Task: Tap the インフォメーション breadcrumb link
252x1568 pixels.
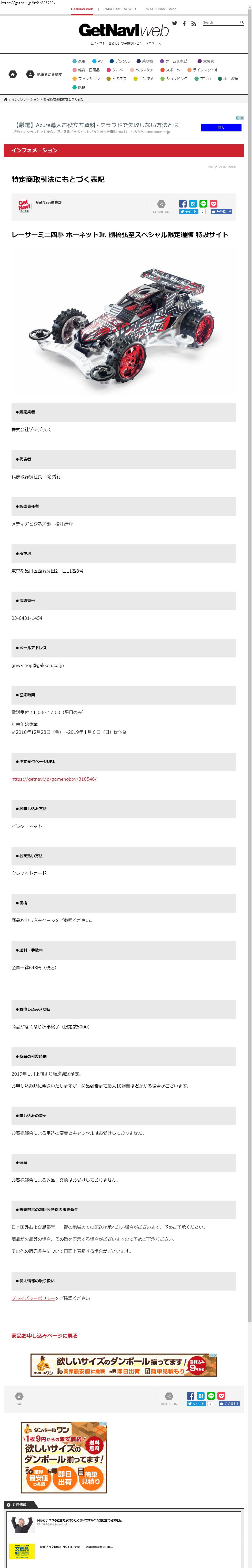Action: pos(26,99)
